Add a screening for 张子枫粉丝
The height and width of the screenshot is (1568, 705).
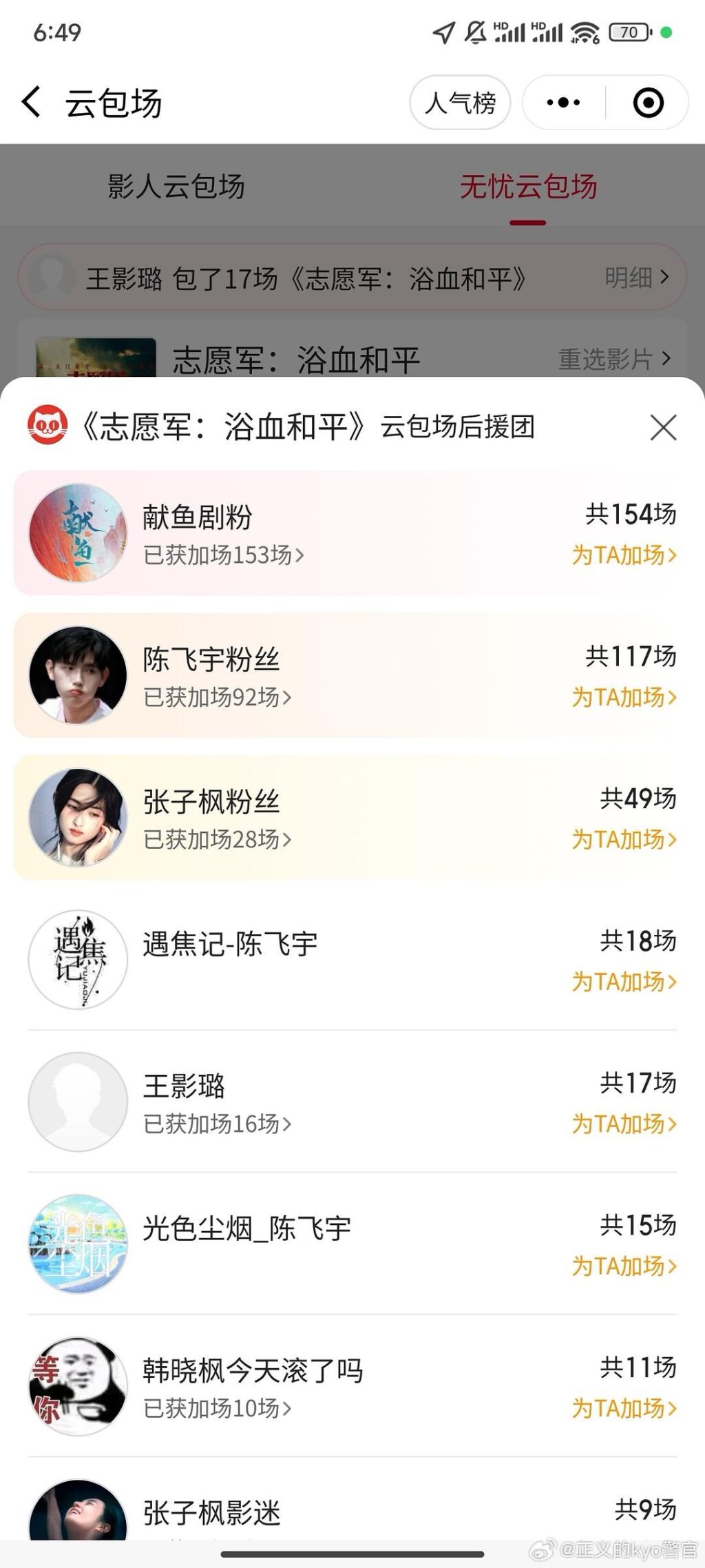624,840
